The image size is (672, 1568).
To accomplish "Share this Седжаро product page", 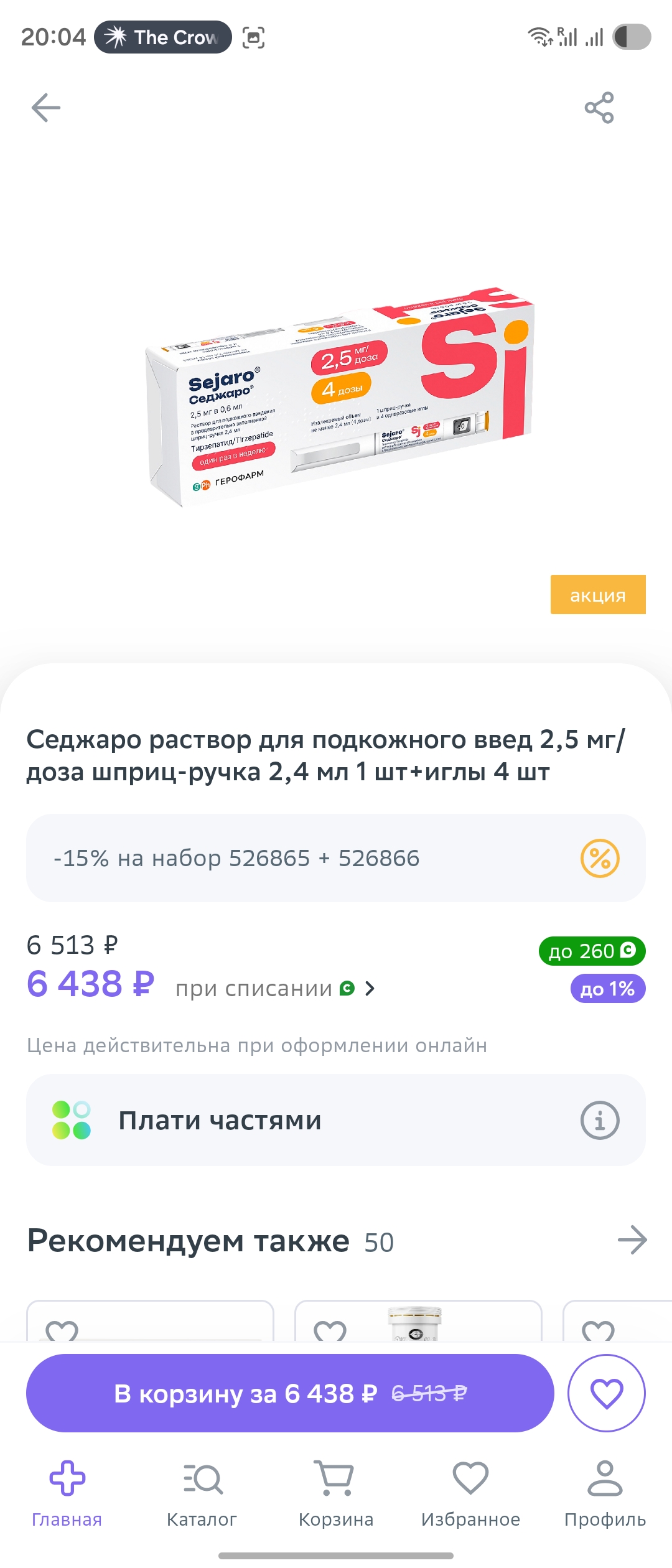I will pyautogui.click(x=599, y=108).
